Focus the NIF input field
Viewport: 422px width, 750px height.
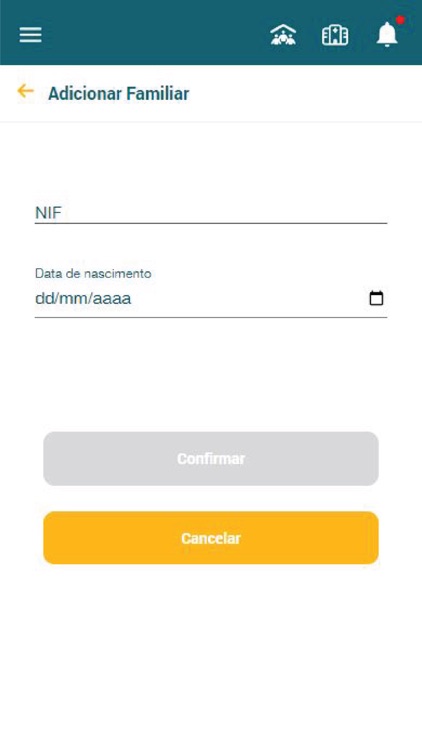pos(211,213)
